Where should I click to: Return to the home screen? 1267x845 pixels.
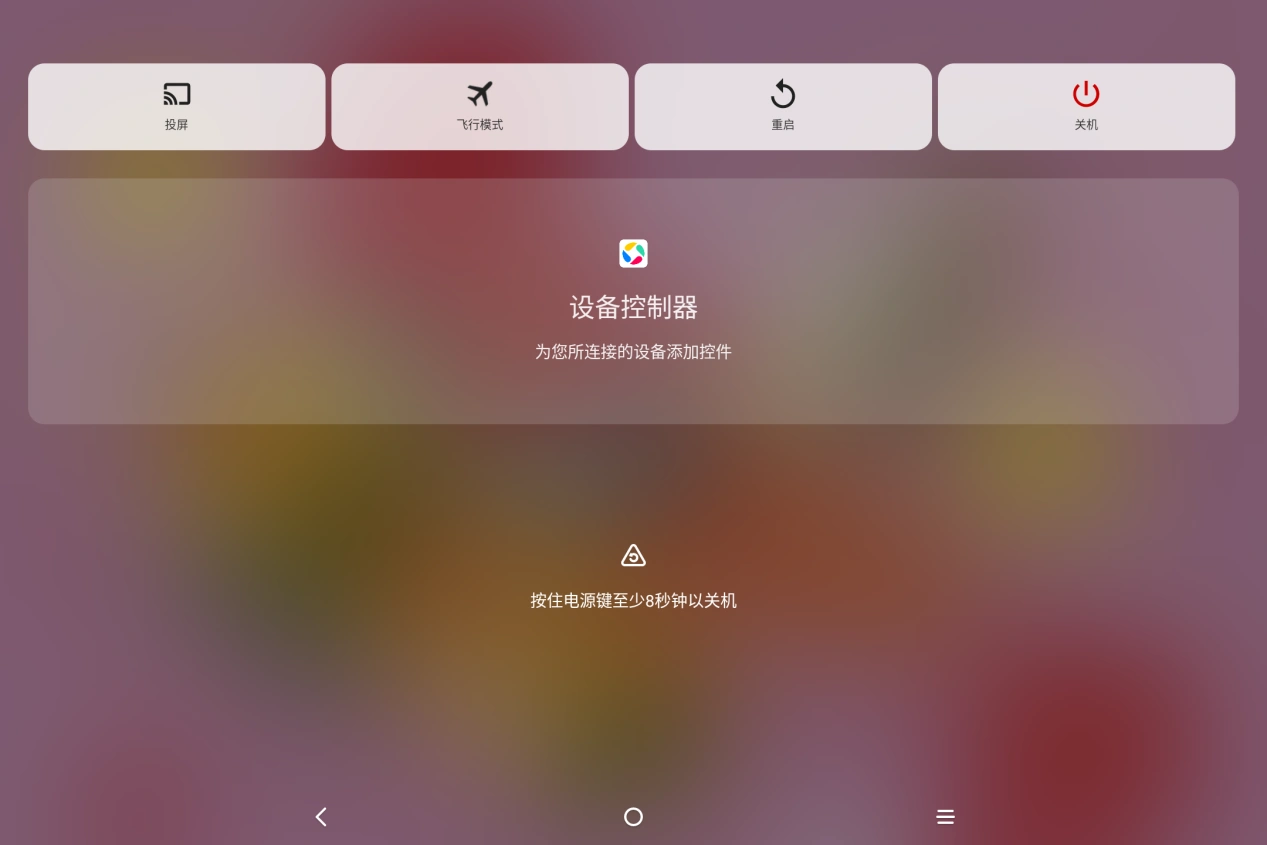click(633, 817)
